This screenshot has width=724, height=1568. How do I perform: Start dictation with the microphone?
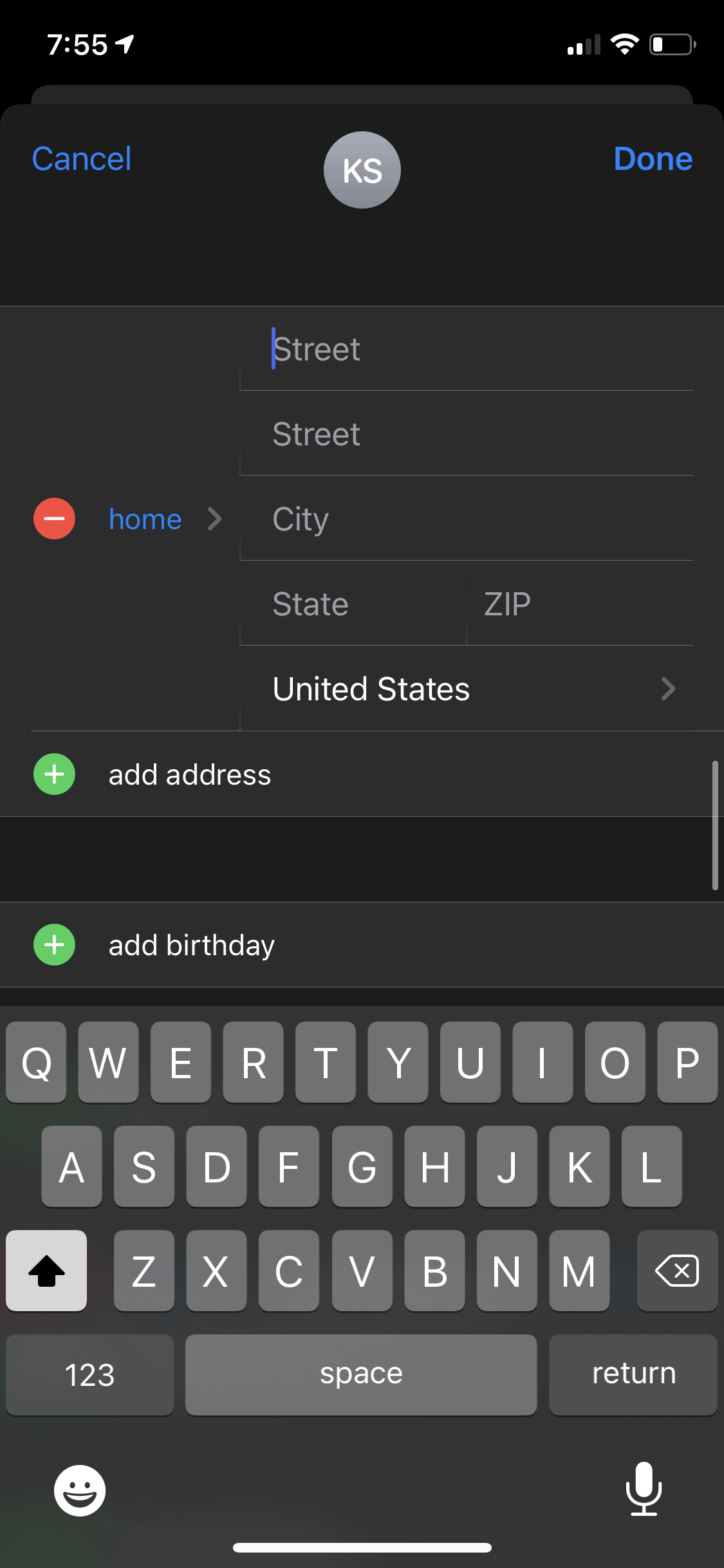pyautogui.click(x=644, y=1489)
